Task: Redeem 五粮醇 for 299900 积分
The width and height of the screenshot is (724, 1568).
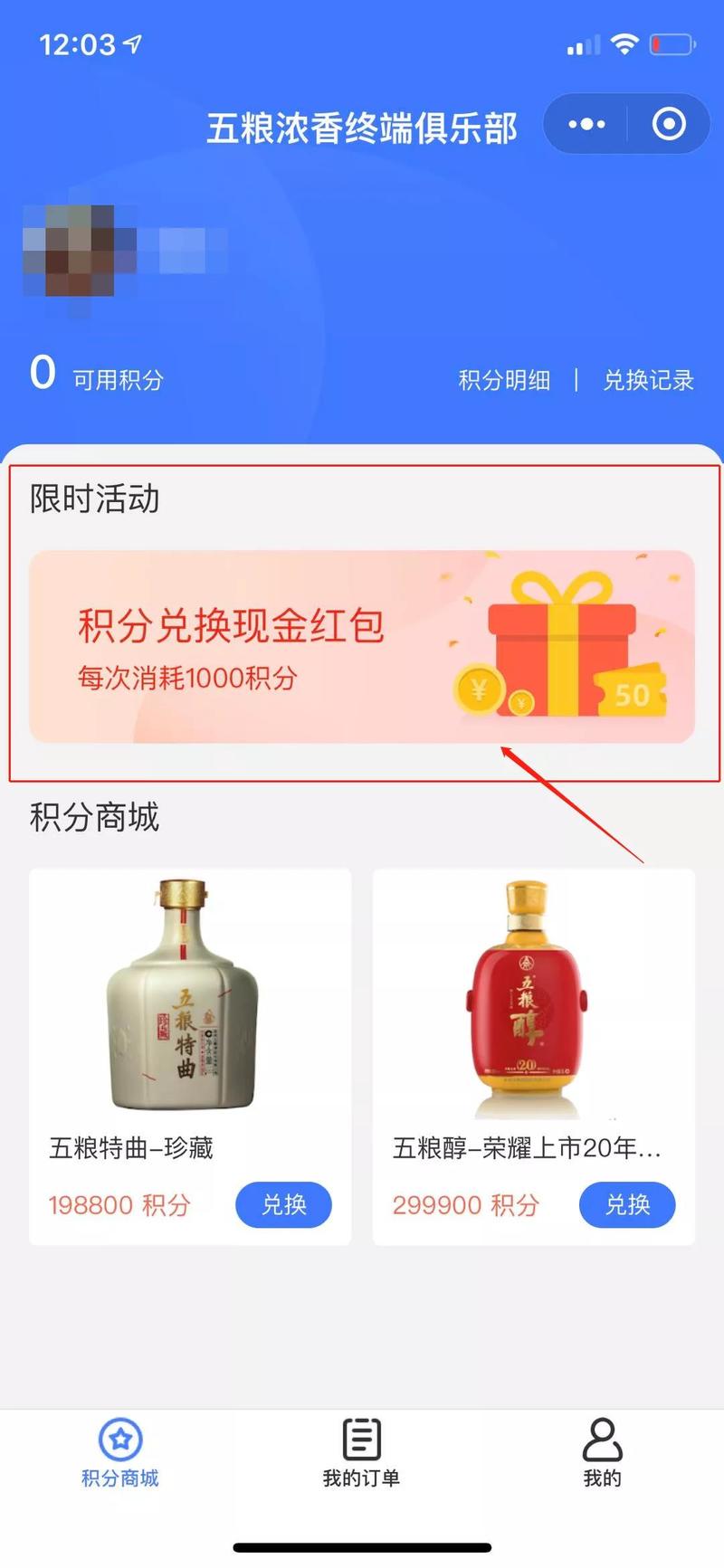Action: 627,1204
